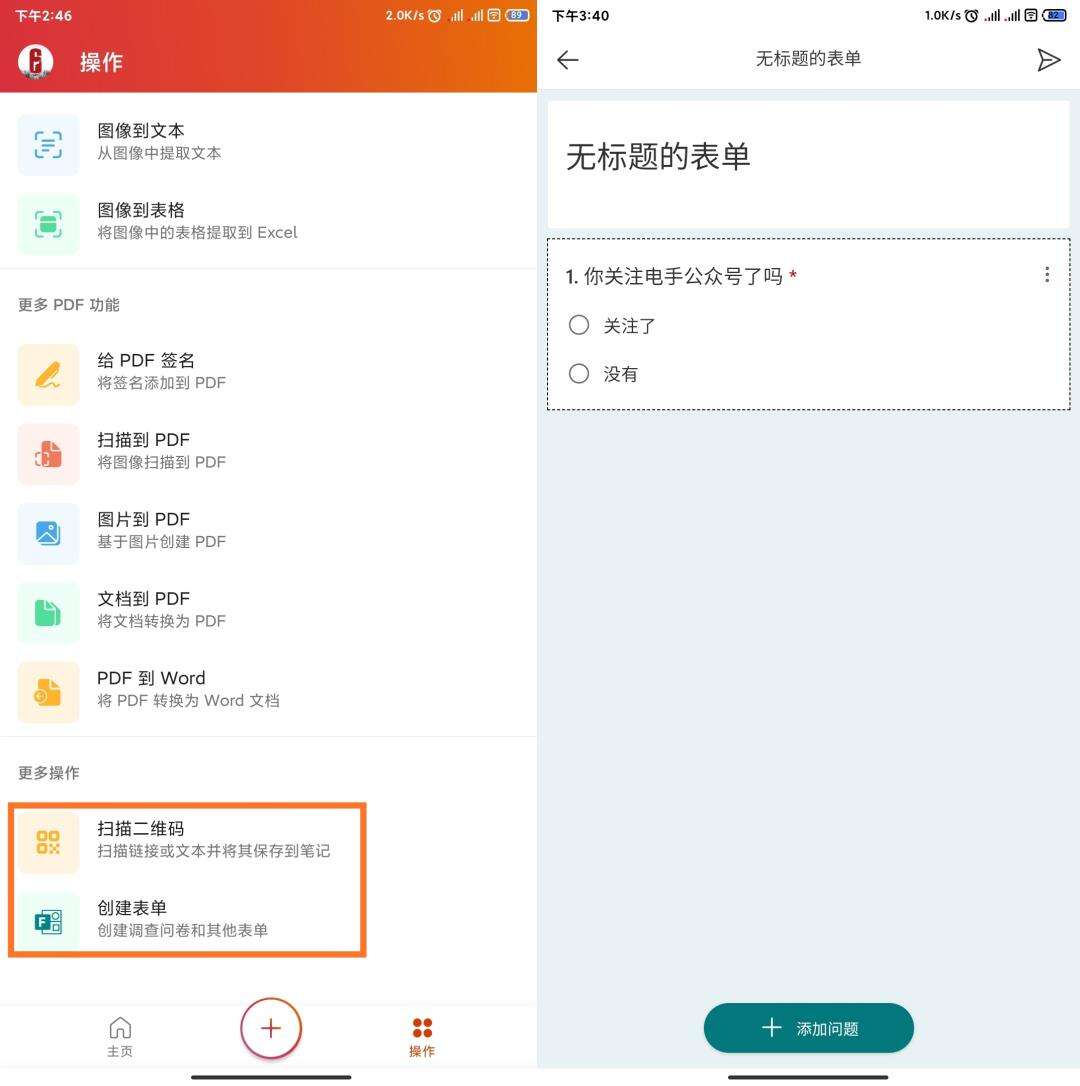Select the 关注了 option
The height and width of the screenshot is (1086, 1080).
[579, 325]
